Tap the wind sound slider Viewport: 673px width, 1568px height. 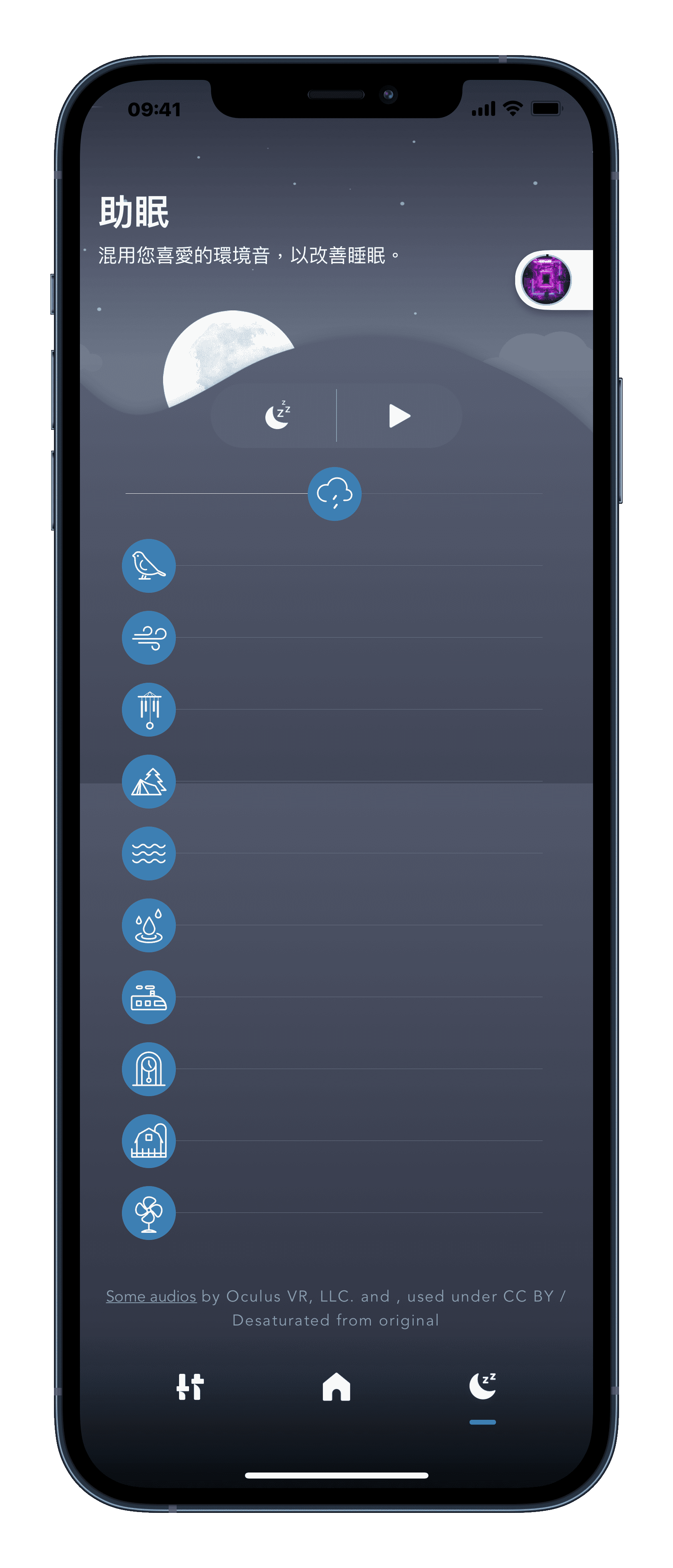[x=149, y=637]
